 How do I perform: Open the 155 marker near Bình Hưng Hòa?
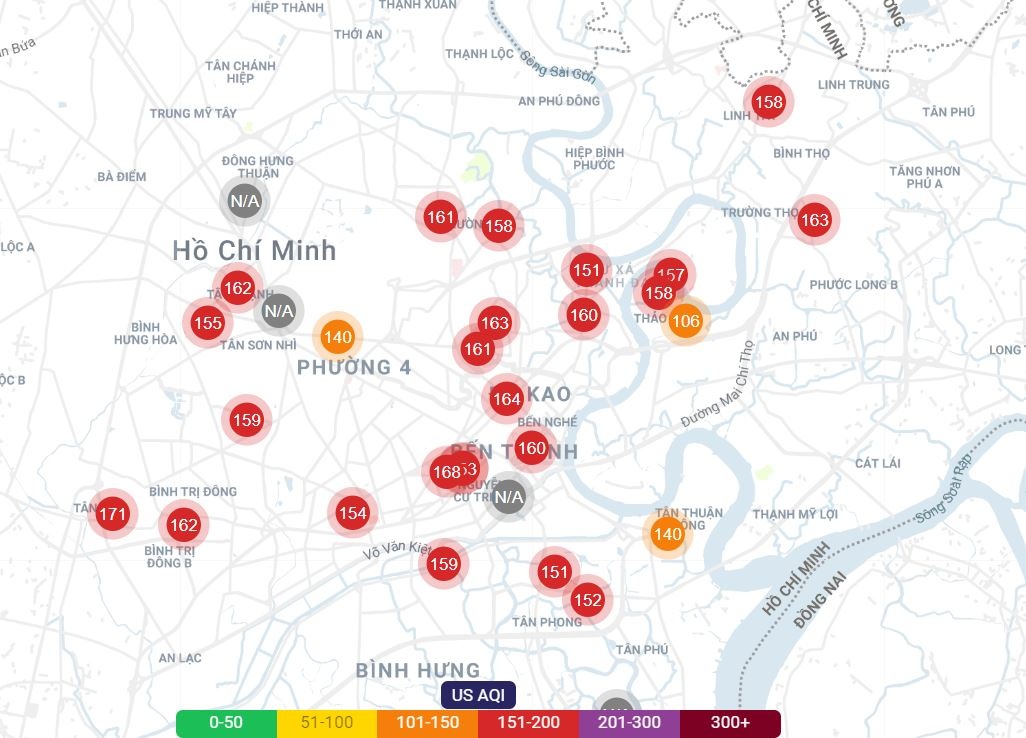click(x=207, y=322)
